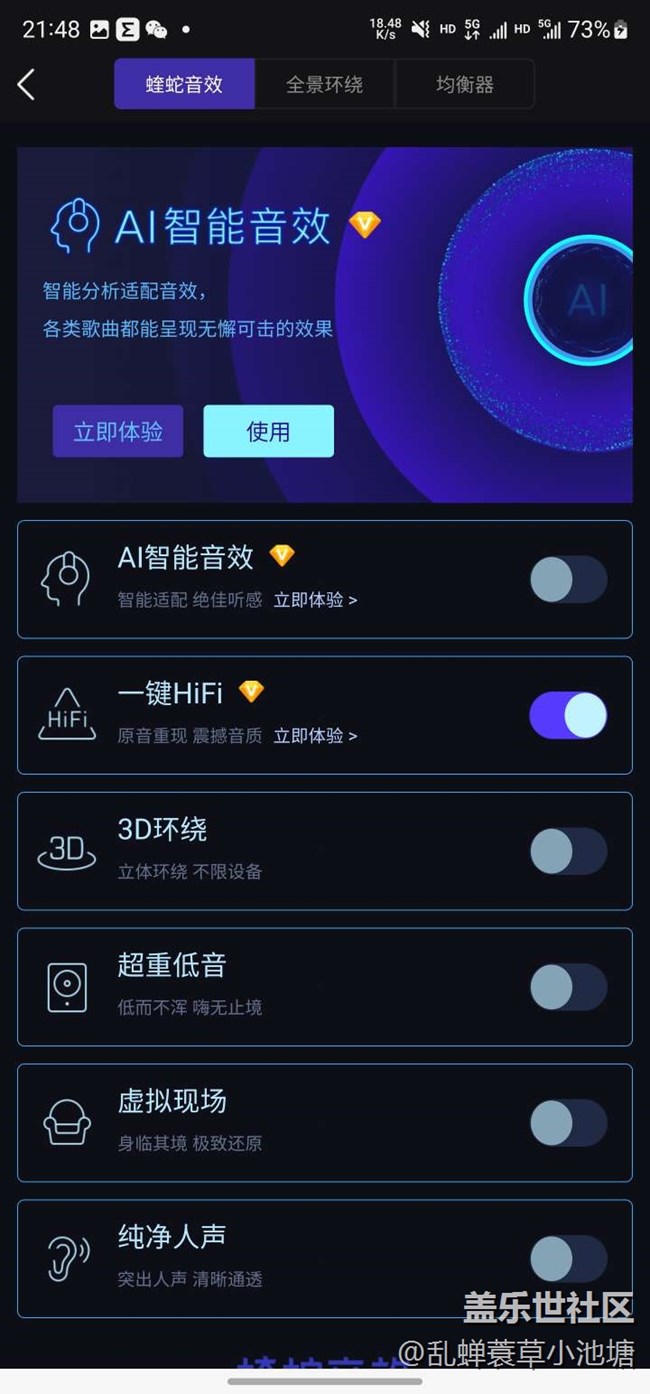
Task: Activate the 纯净人声 toggle
Action: 568,1259
